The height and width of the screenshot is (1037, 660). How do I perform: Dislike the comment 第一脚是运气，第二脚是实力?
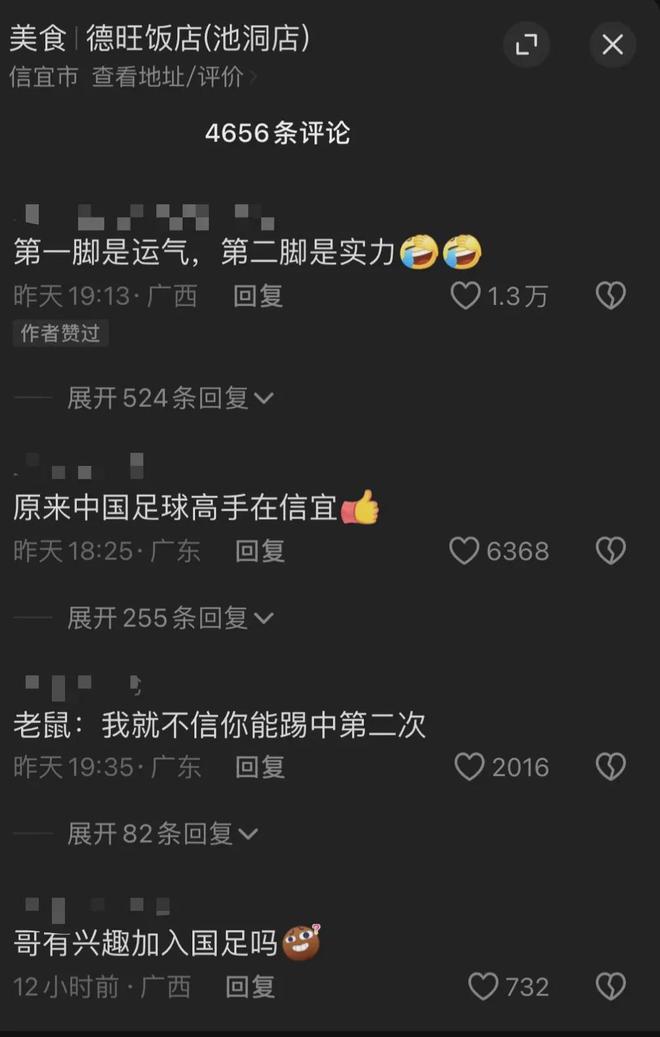tap(610, 296)
